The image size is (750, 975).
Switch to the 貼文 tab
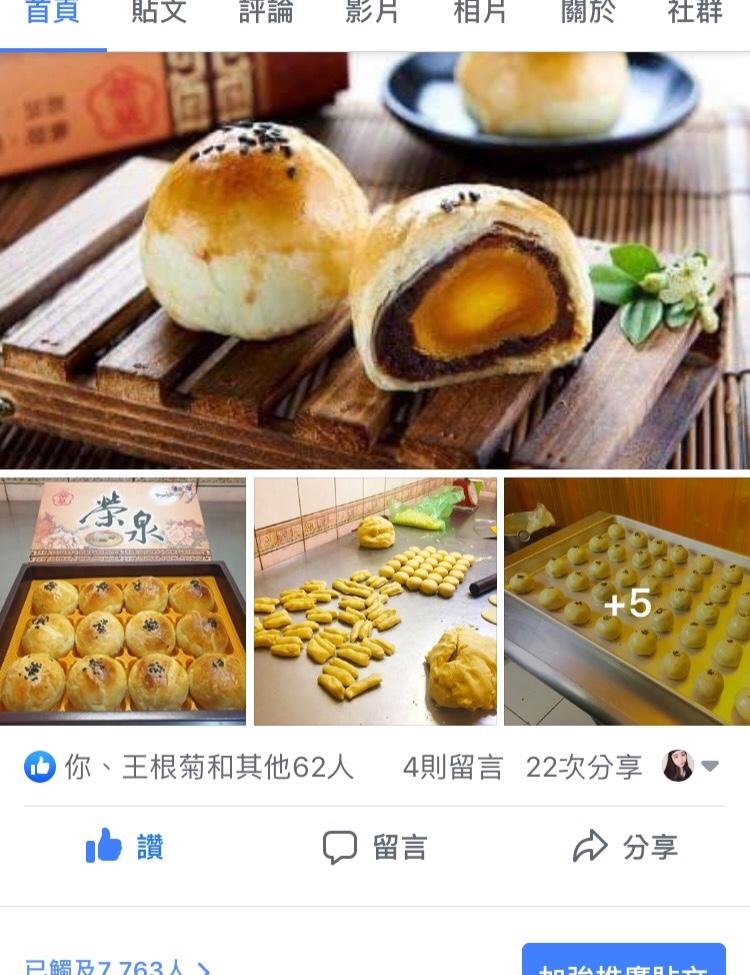(x=159, y=14)
